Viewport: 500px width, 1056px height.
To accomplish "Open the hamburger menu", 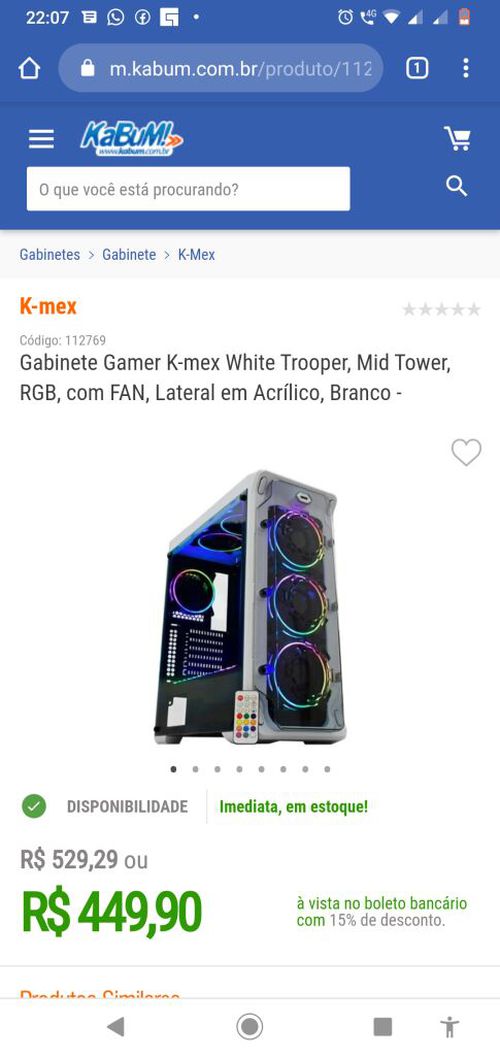I will (x=41, y=139).
